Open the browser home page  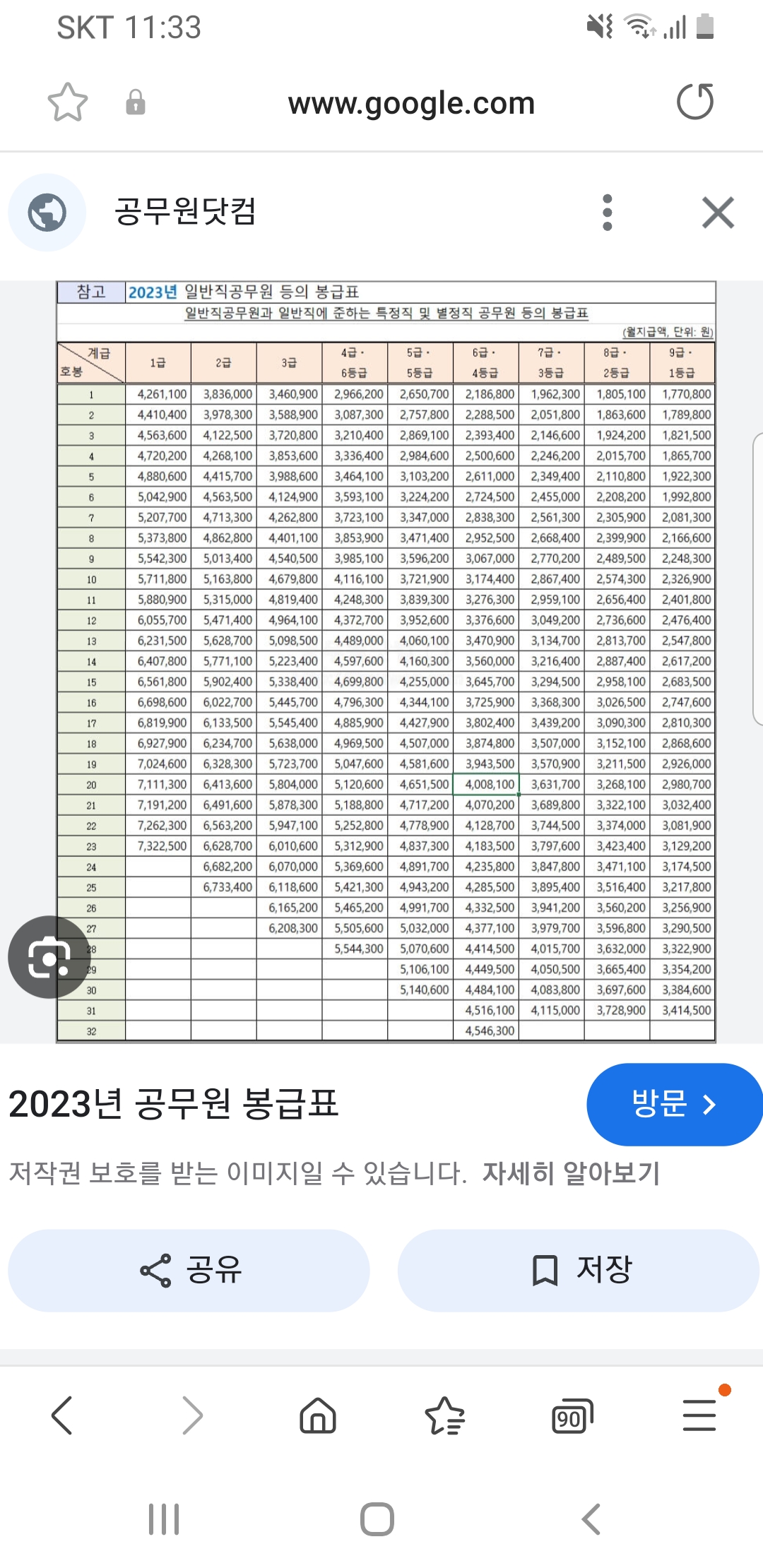(318, 1415)
